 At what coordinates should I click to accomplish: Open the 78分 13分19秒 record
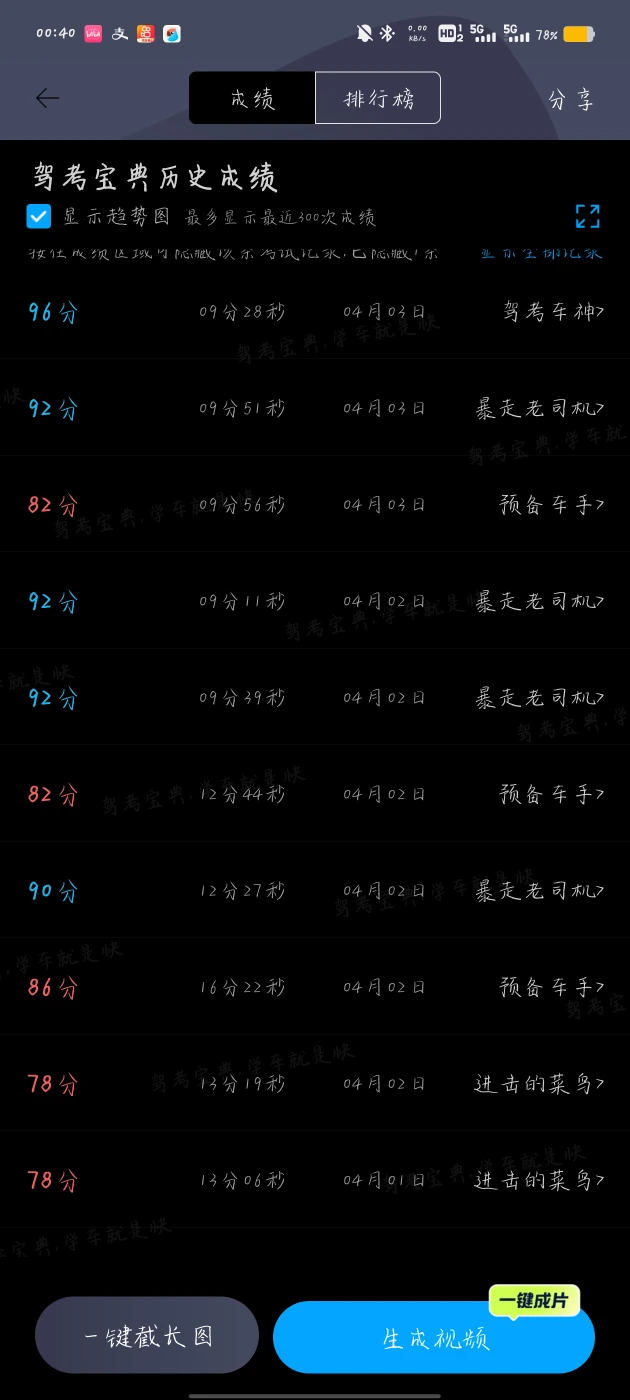click(x=315, y=1083)
